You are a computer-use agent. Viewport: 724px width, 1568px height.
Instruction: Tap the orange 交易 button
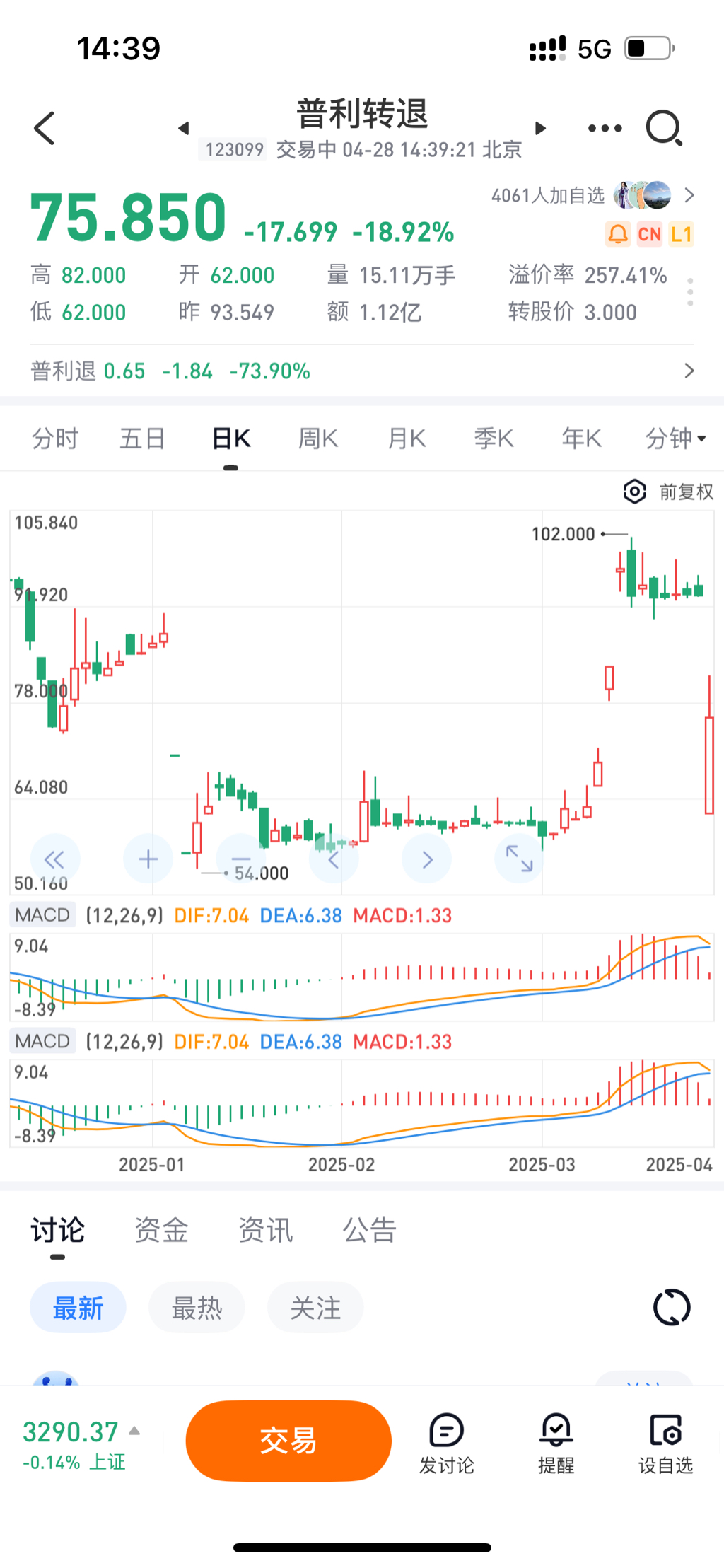(x=288, y=1441)
